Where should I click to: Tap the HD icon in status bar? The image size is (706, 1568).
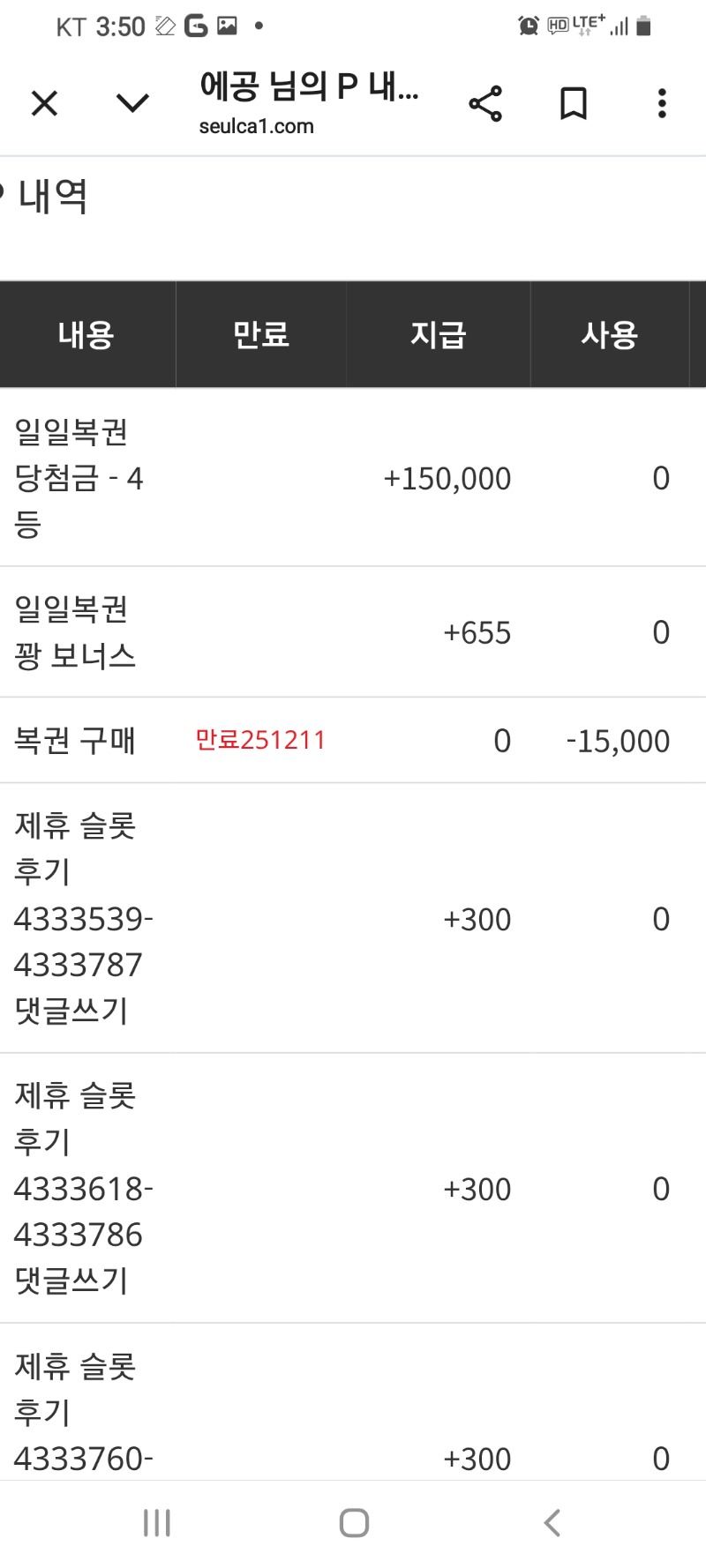558,26
